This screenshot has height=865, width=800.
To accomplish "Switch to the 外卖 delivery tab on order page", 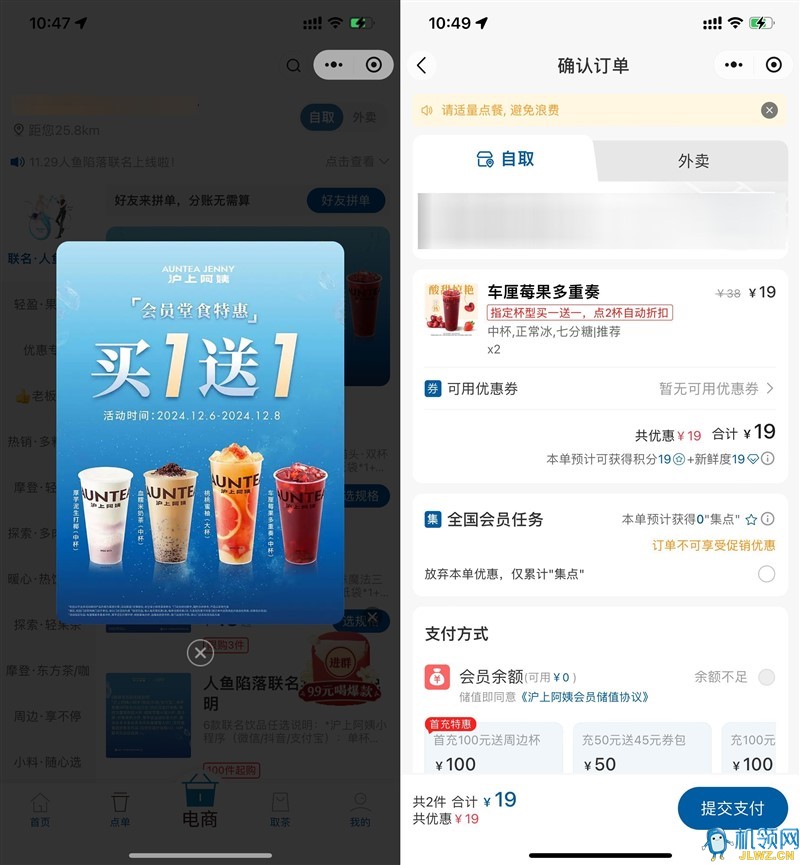I will (693, 160).
